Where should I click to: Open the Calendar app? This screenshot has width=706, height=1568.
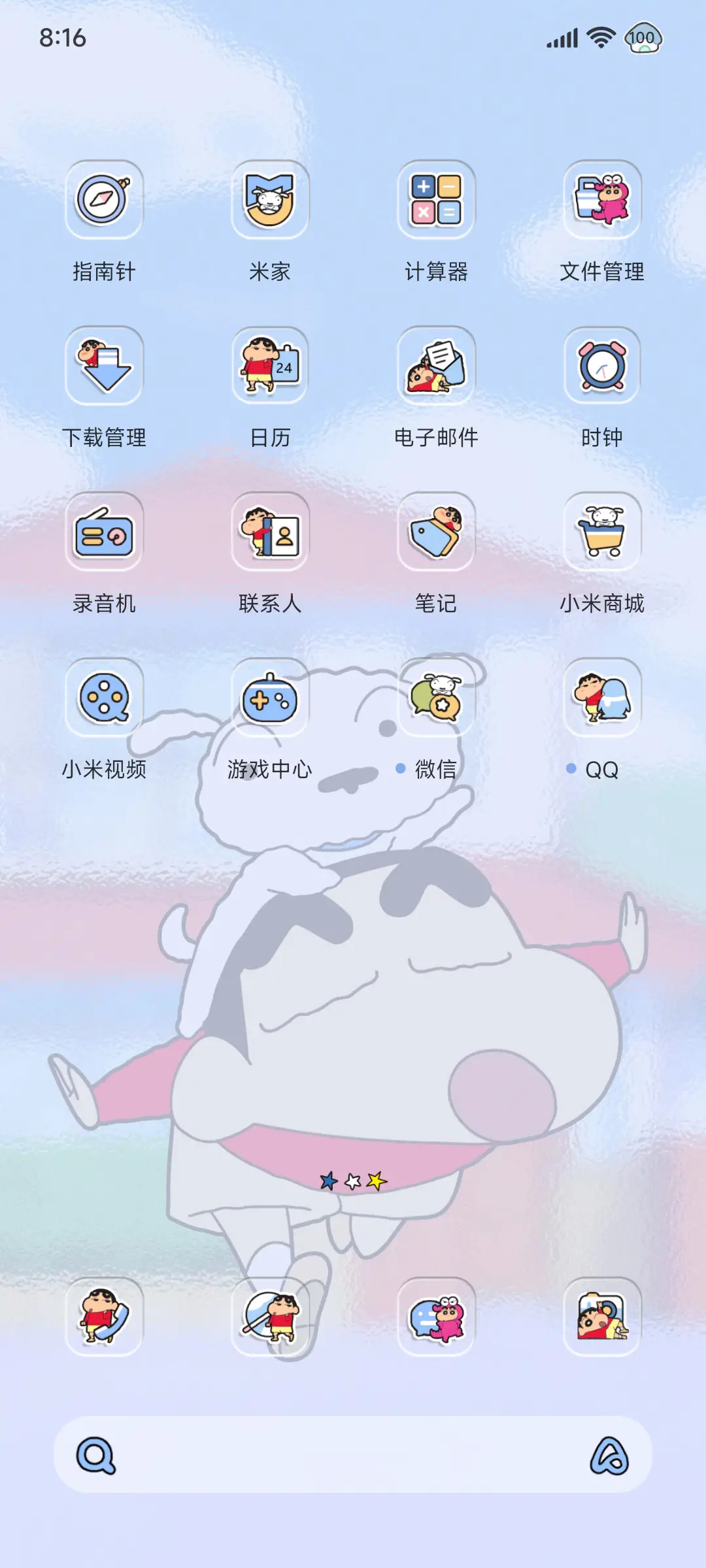coord(271,366)
